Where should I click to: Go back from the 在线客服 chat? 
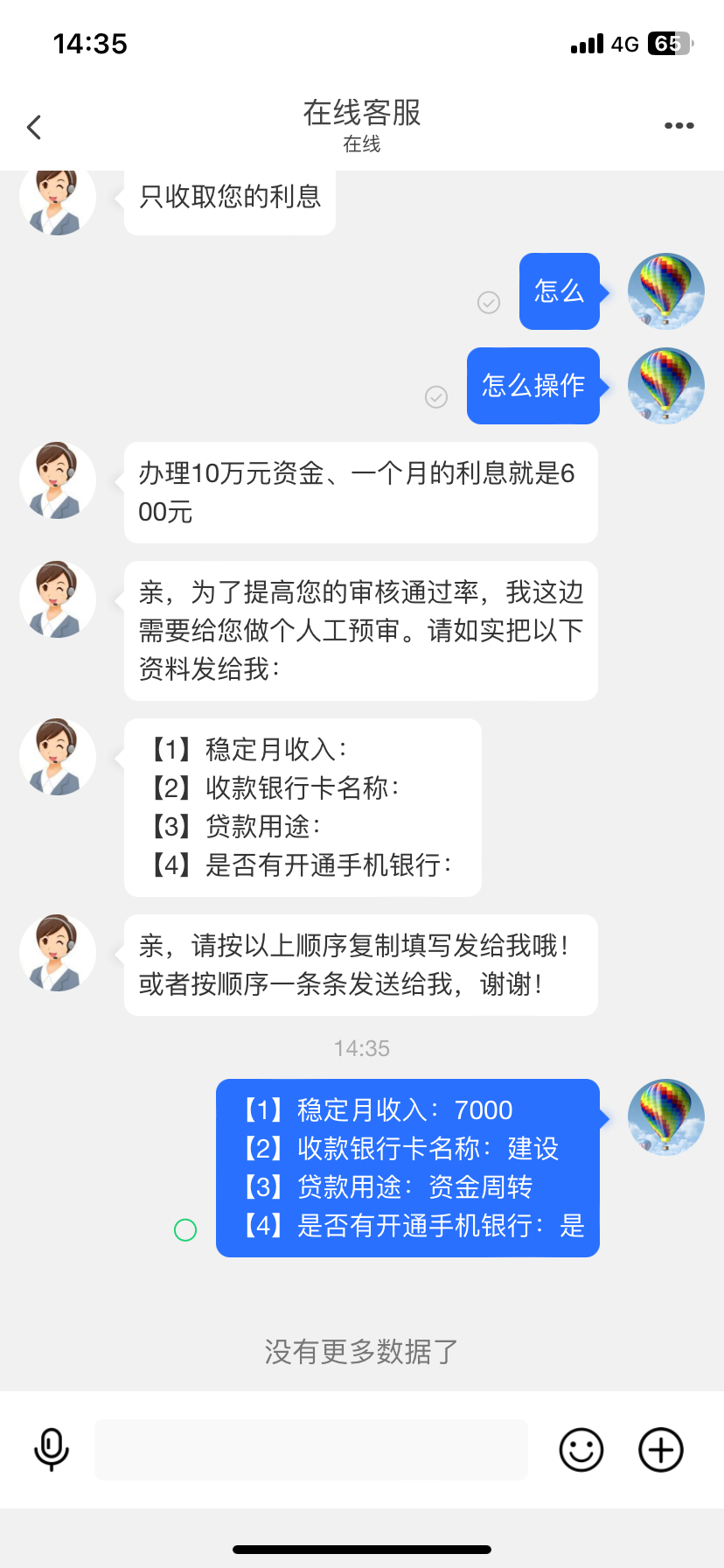click(35, 128)
